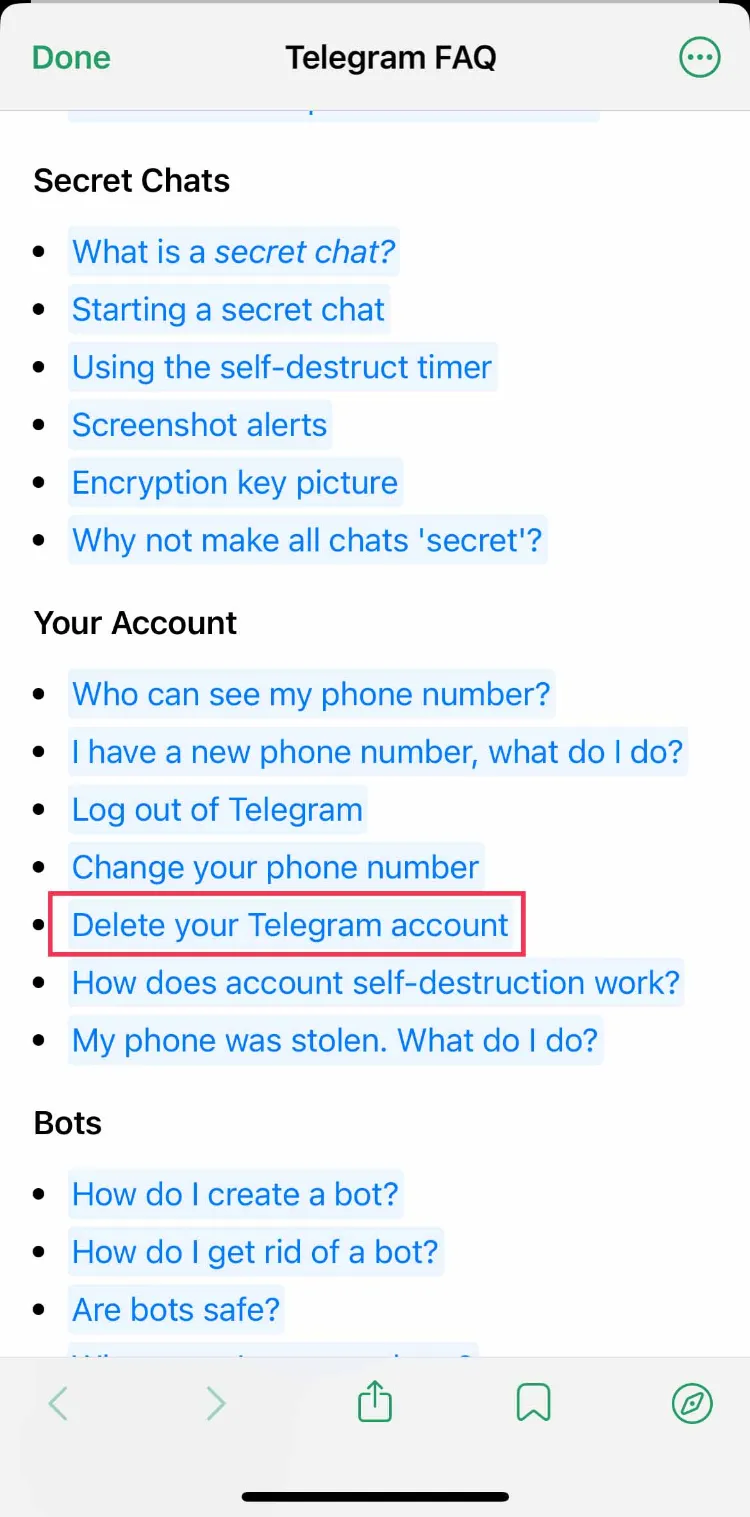Open 'Using the self-destruct timer' link
This screenshot has width=750, height=1517.
[x=281, y=367]
